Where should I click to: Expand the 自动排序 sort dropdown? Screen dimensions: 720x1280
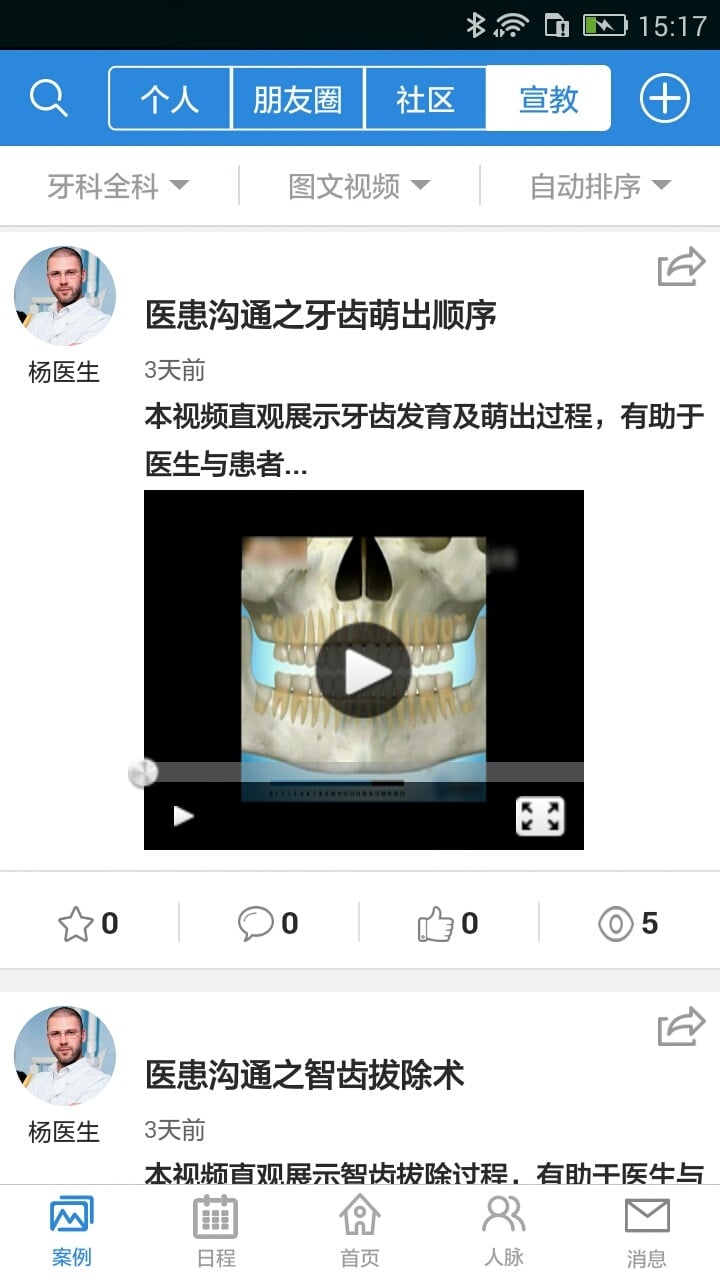click(600, 186)
